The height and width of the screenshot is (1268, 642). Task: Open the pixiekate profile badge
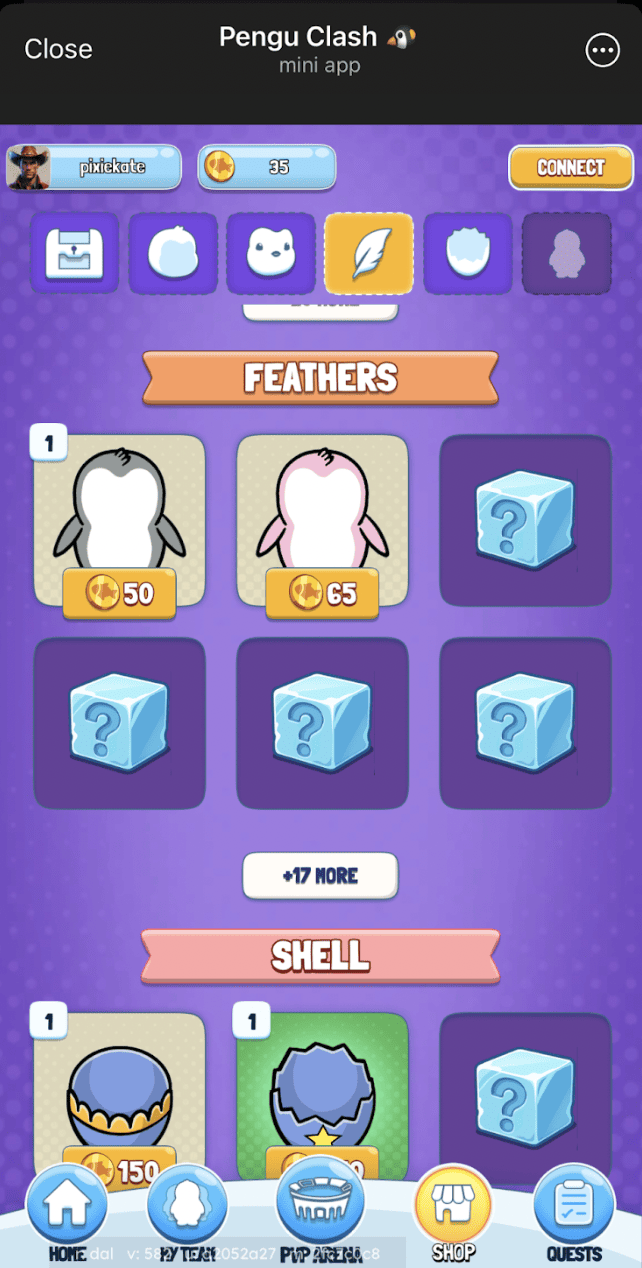click(94, 167)
